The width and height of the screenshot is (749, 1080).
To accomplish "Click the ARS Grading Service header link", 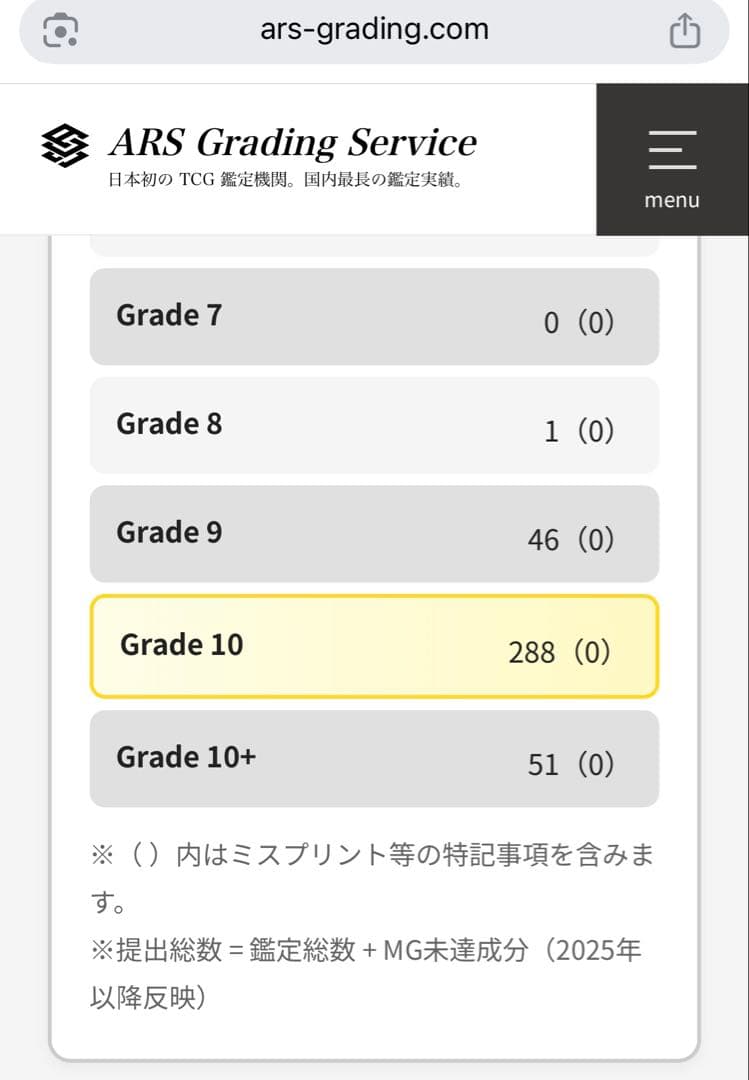I will tap(294, 141).
